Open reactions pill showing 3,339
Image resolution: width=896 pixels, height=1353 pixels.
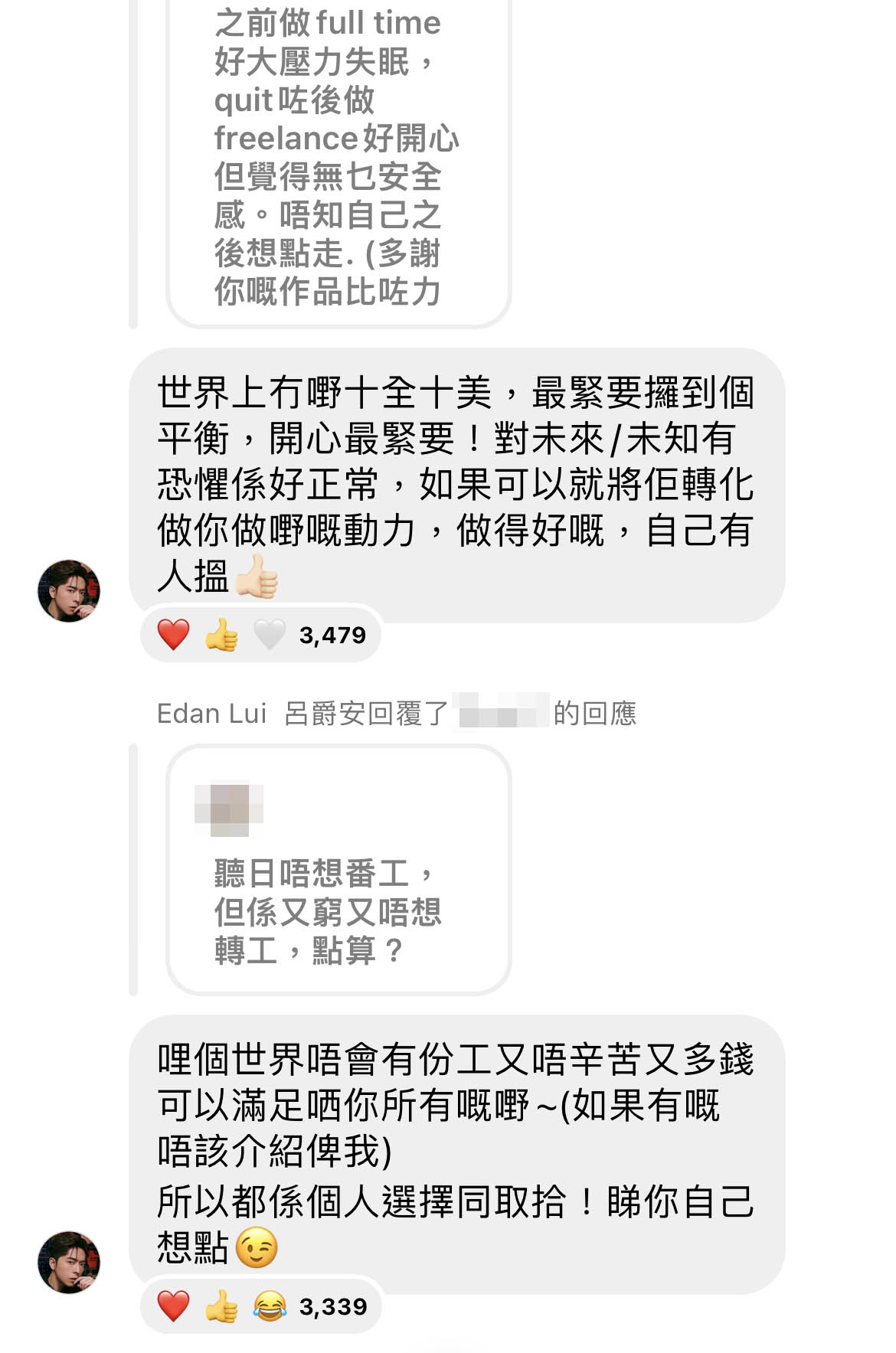tap(260, 1306)
